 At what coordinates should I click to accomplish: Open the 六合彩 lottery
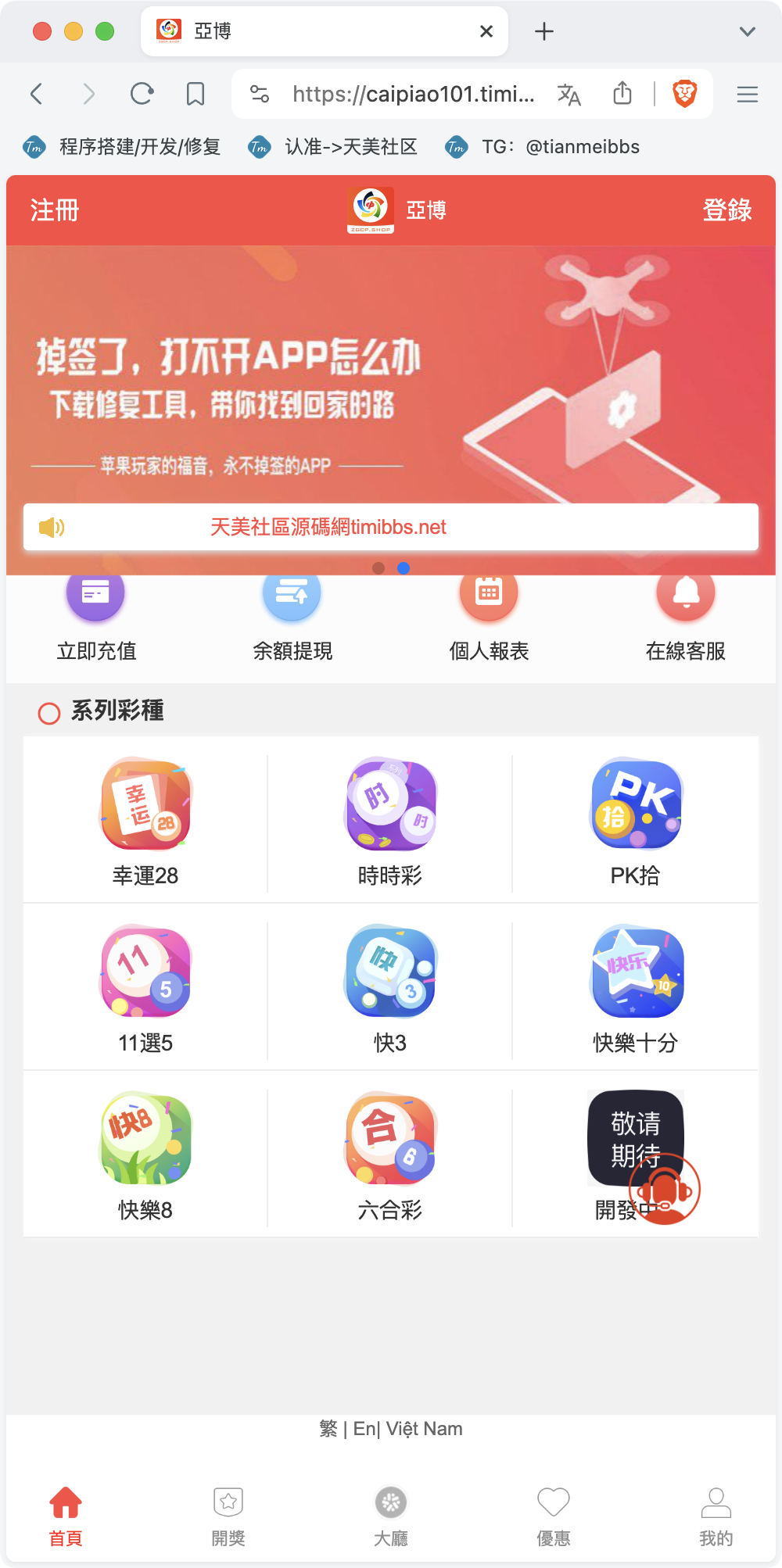390,1156
